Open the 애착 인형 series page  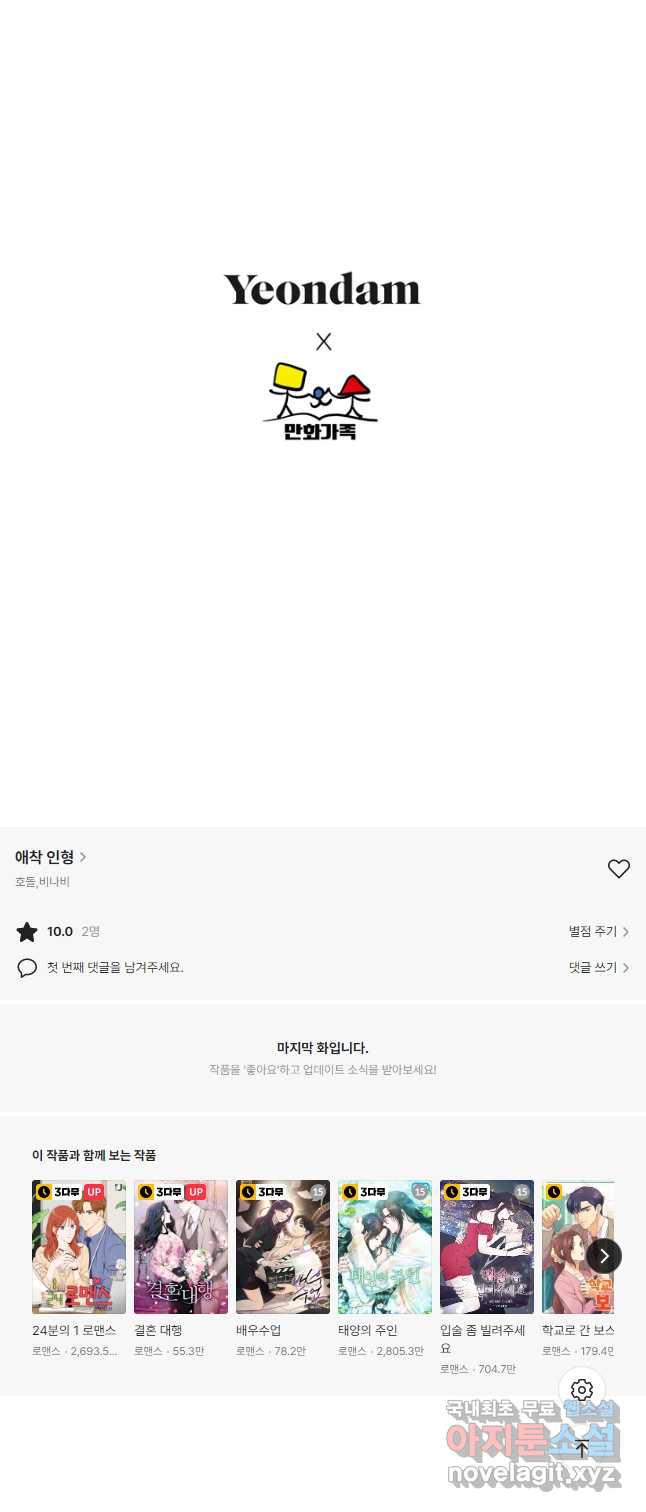click(x=50, y=857)
